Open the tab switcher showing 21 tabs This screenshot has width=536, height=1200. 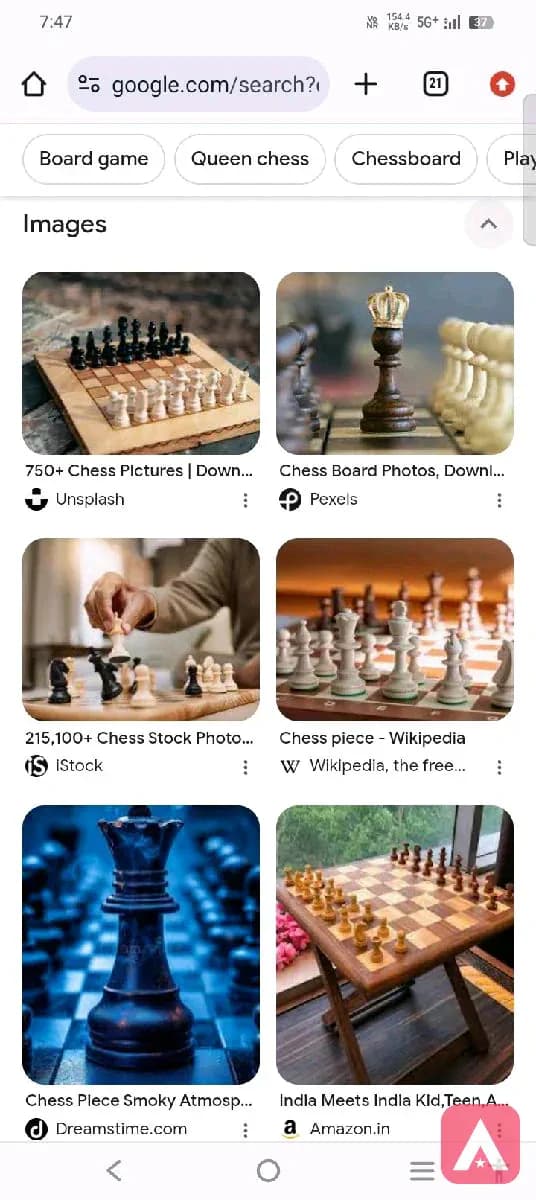(435, 85)
